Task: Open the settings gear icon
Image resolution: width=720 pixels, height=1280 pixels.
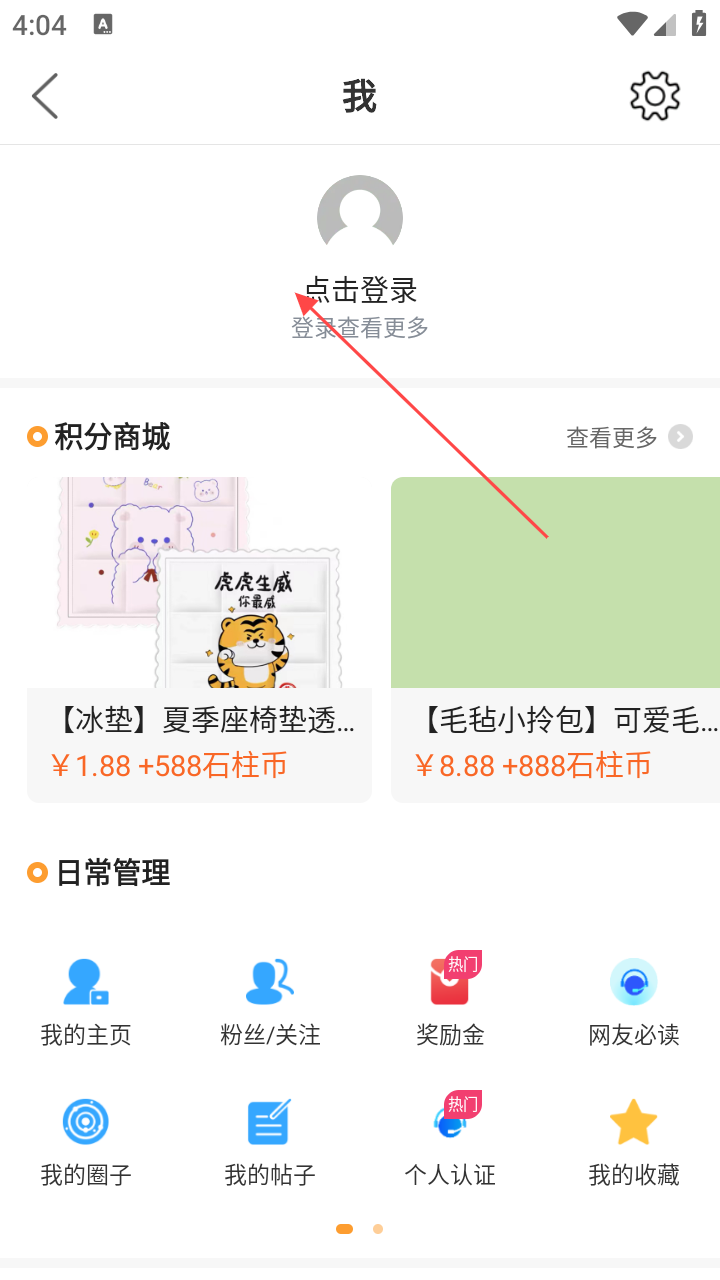Action: (x=655, y=96)
